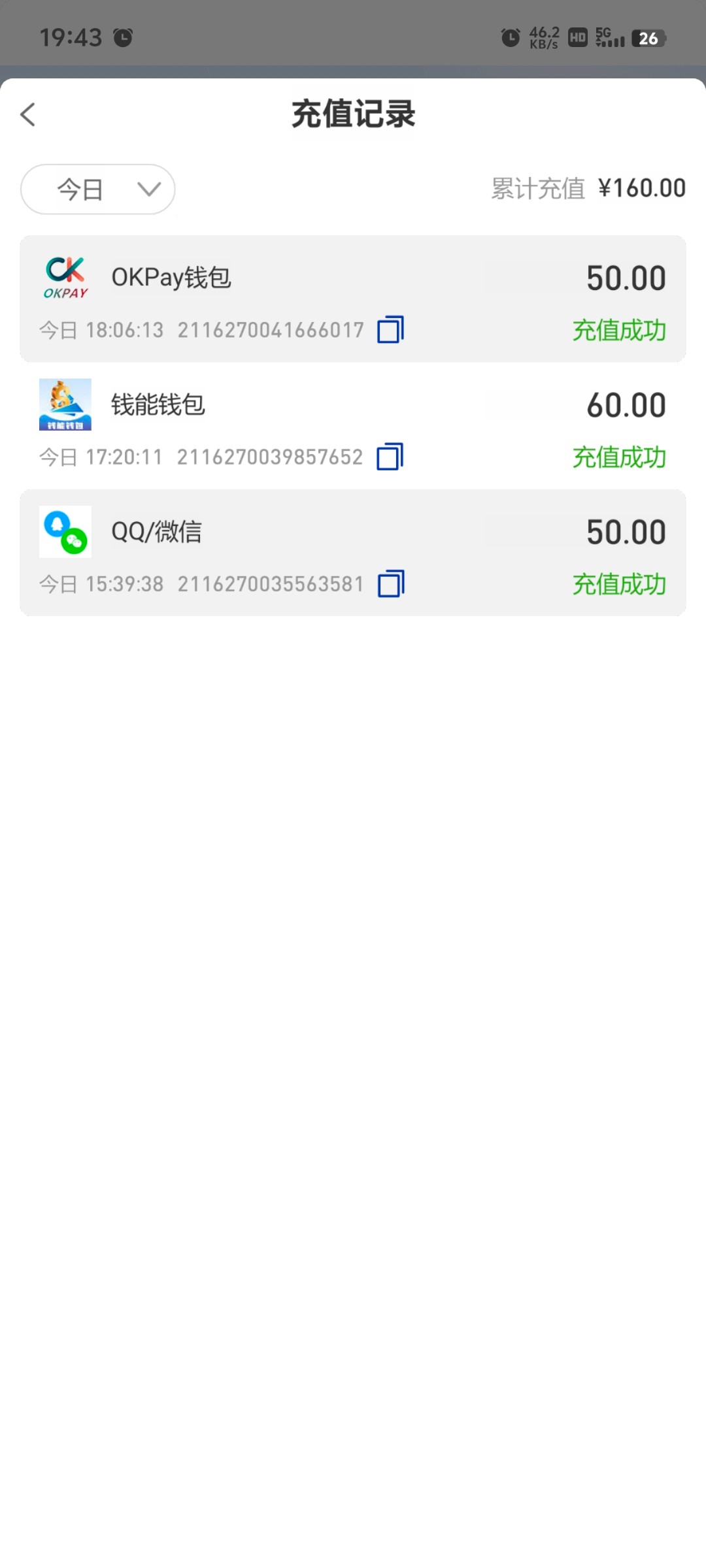Screen dimensions: 706x1568
Task: Click the battery level indicator showing 26
Action: (648, 39)
